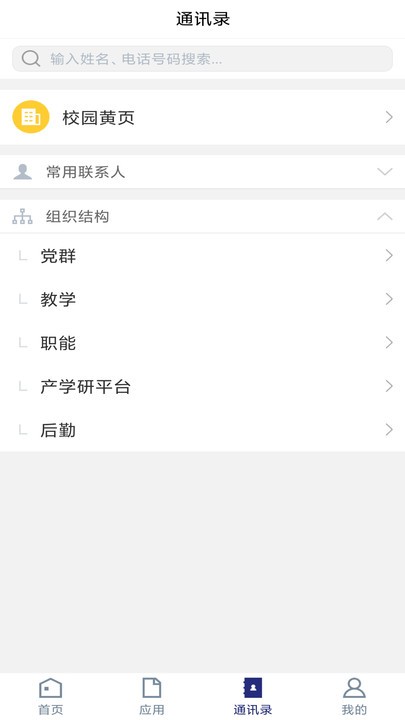Open the 党群 department
The height and width of the screenshot is (720, 405).
click(x=202, y=256)
